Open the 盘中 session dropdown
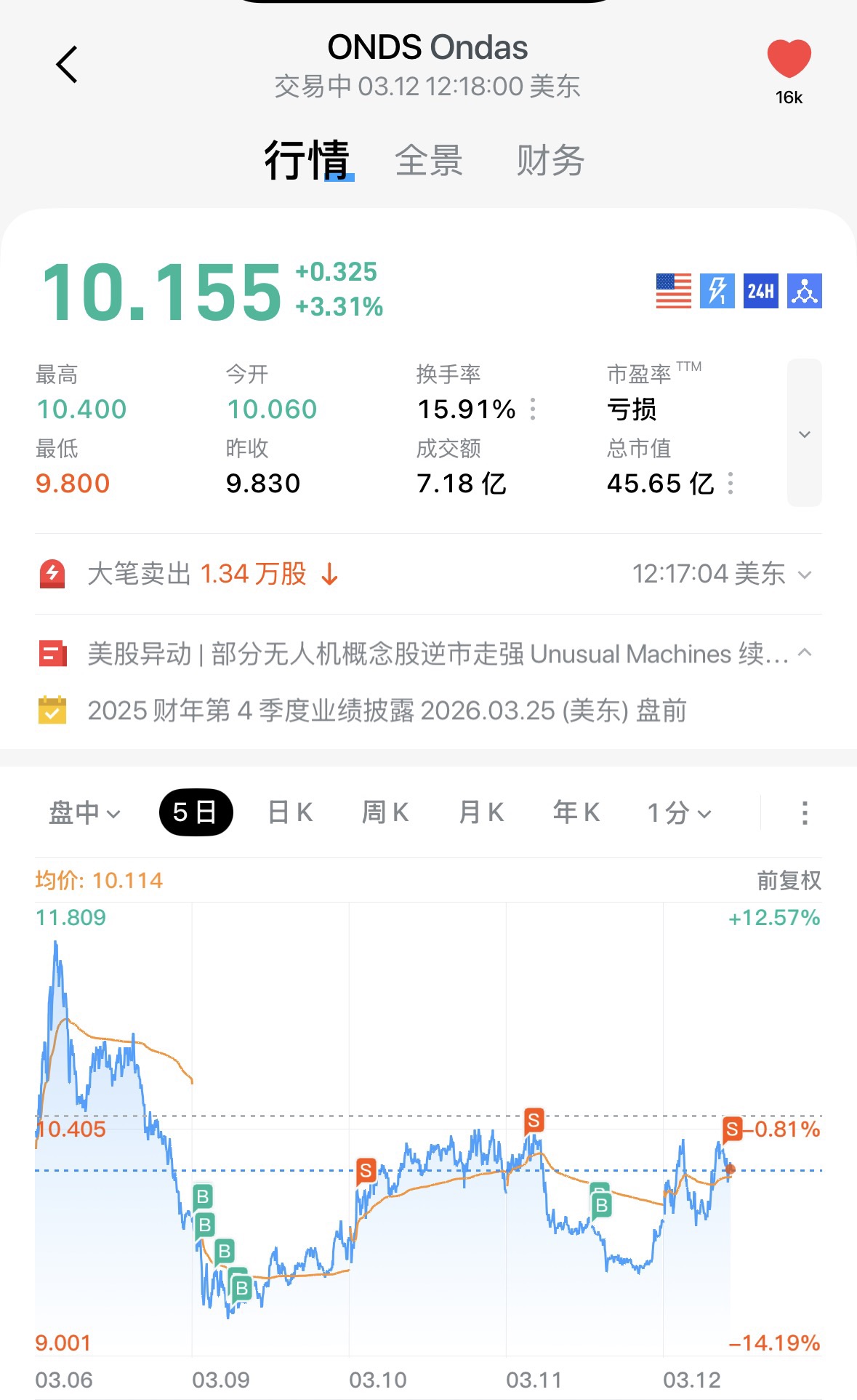 tap(84, 812)
